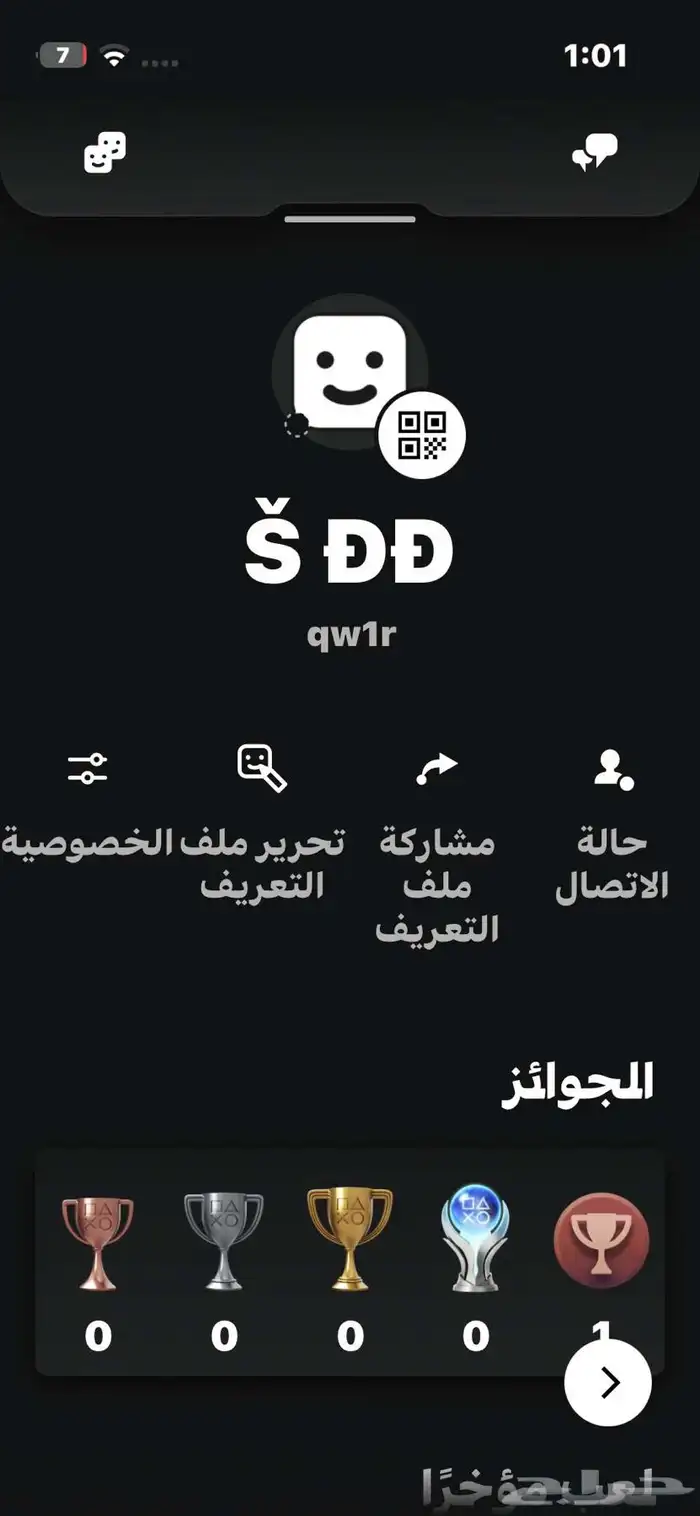Open the trophies arrow button
The height and width of the screenshot is (1516, 700).
coord(607,1382)
